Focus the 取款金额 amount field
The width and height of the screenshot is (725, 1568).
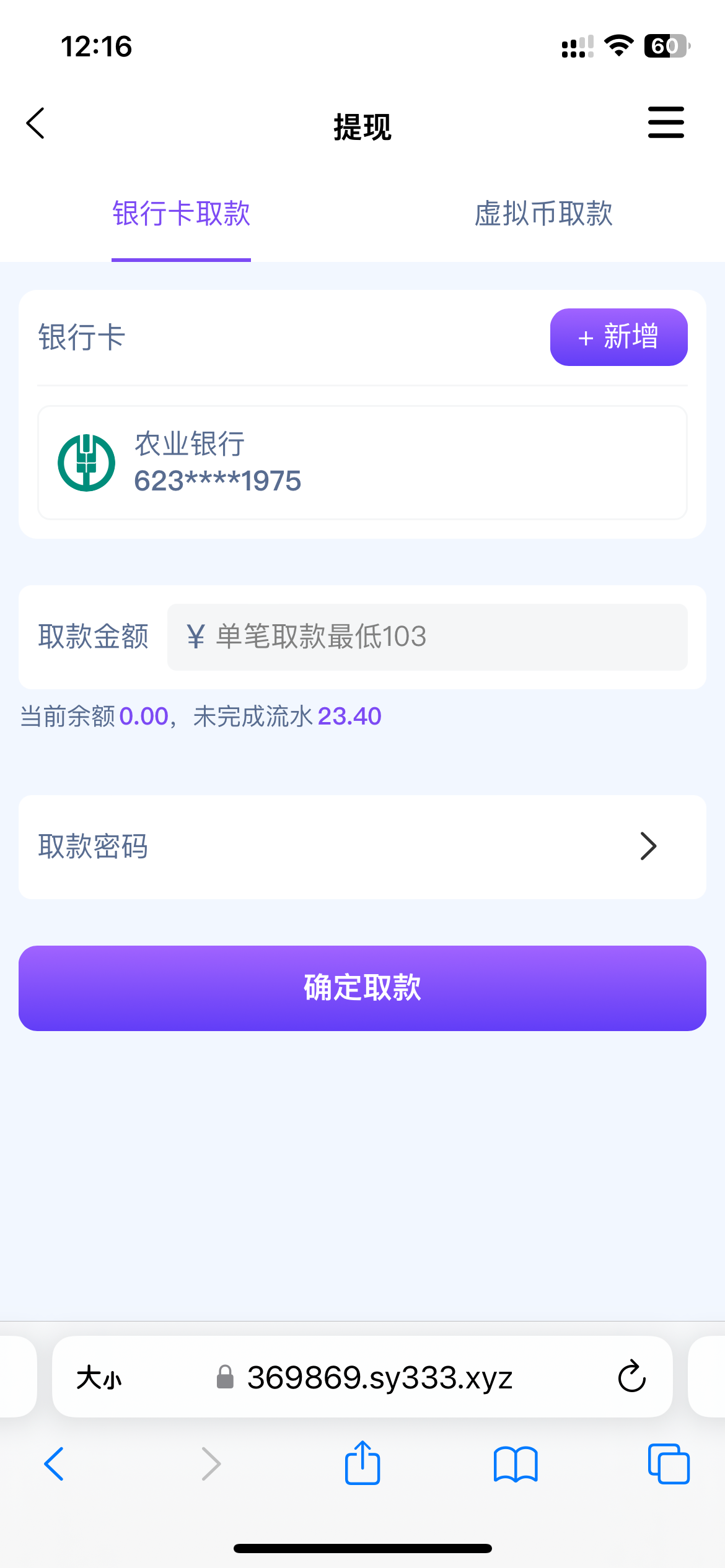click(427, 637)
